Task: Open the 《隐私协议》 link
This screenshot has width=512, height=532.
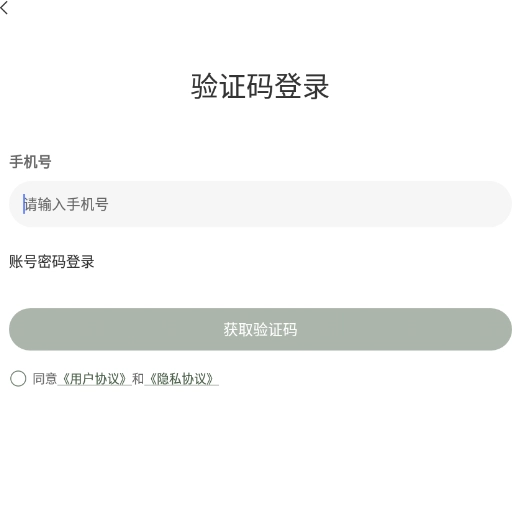Action: click(182, 379)
